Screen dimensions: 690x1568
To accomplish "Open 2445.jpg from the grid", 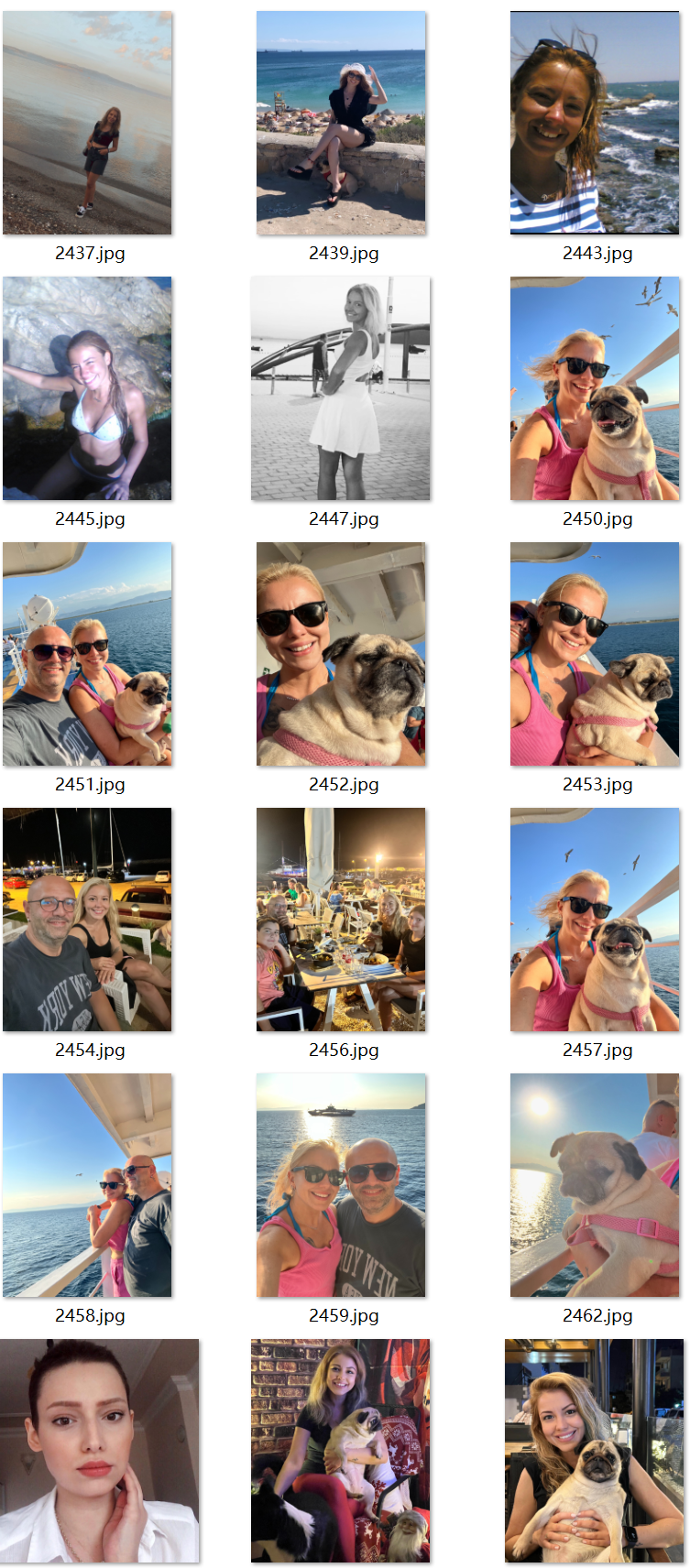I will pos(87,388).
